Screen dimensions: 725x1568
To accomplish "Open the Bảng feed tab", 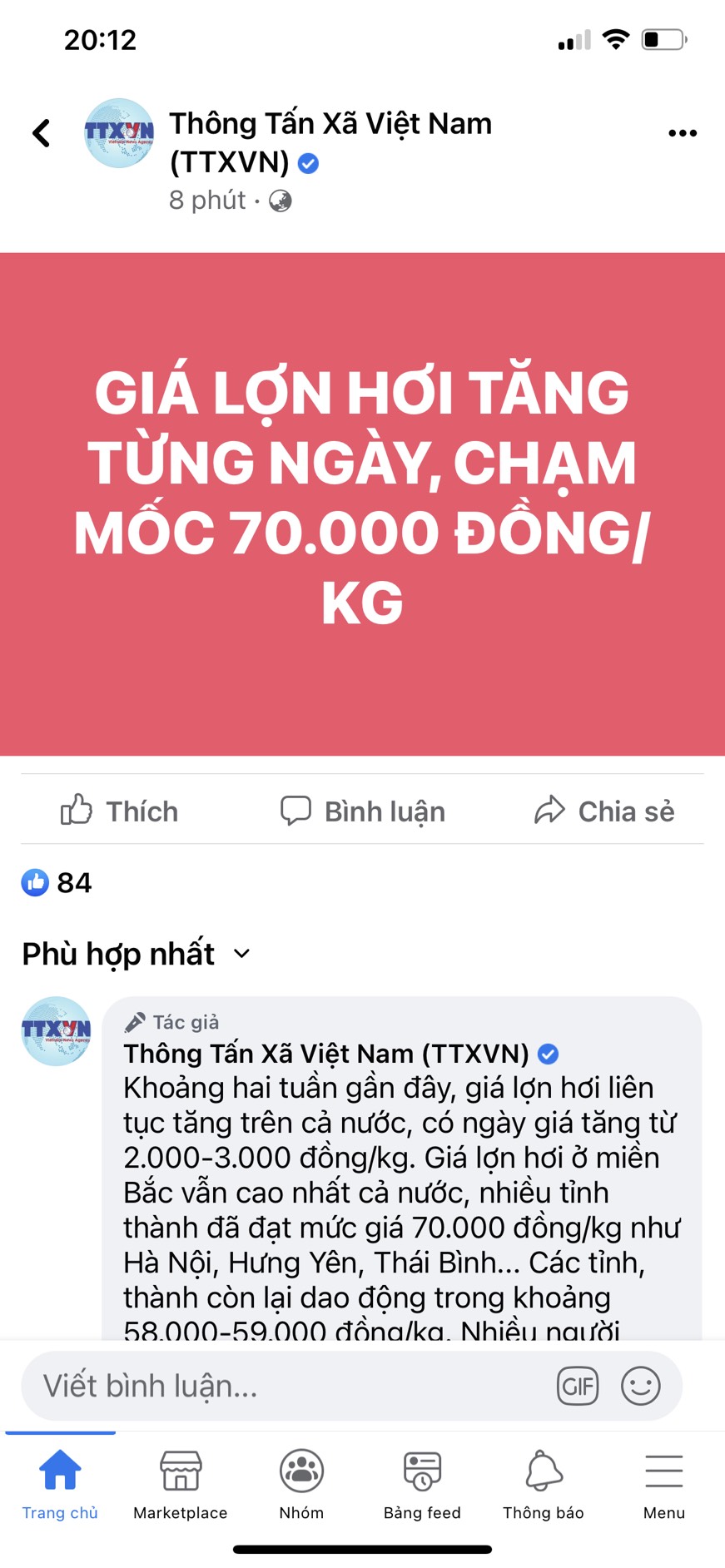I will [x=422, y=1484].
